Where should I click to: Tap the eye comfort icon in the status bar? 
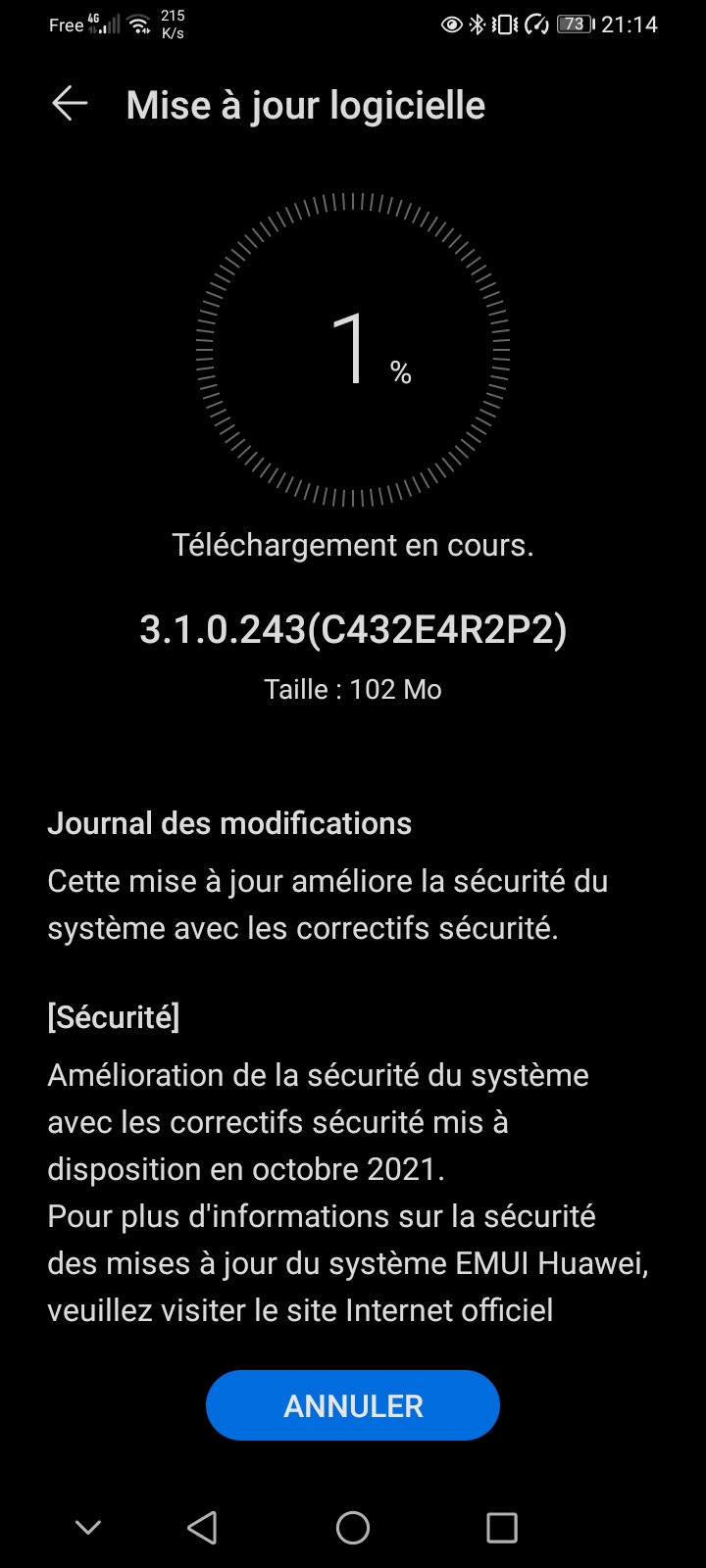click(450, 24)
